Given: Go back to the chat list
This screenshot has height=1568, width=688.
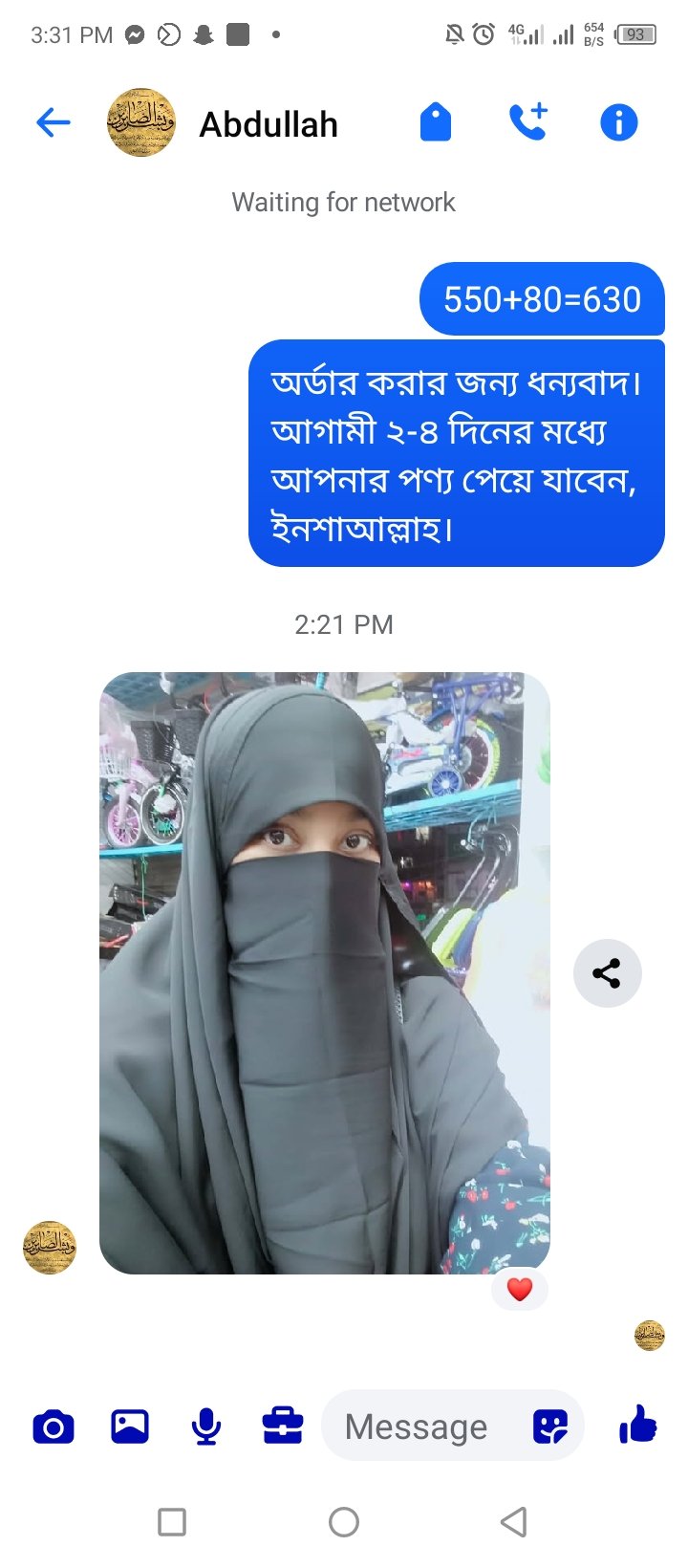Looking at the screenshot, I should point(53,121).
